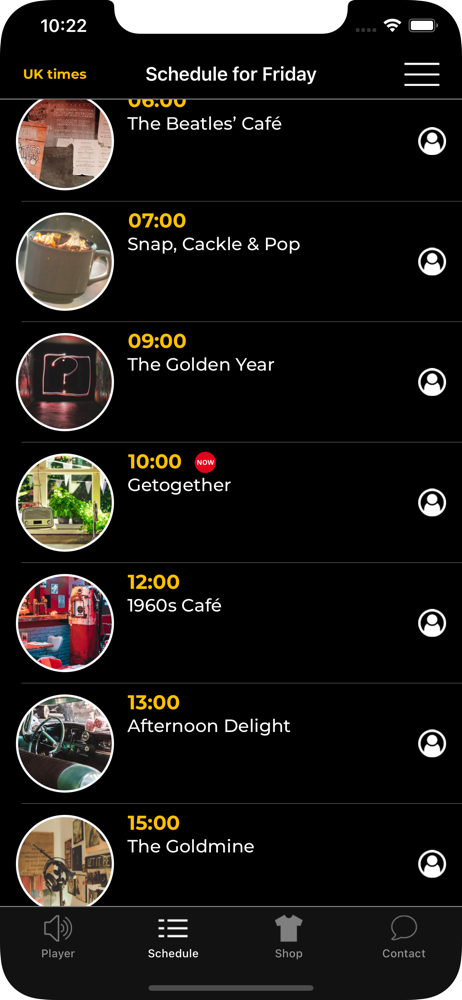462x1000 pixels.
Task: Open The Goldmine show
Action: click(231, 855)
